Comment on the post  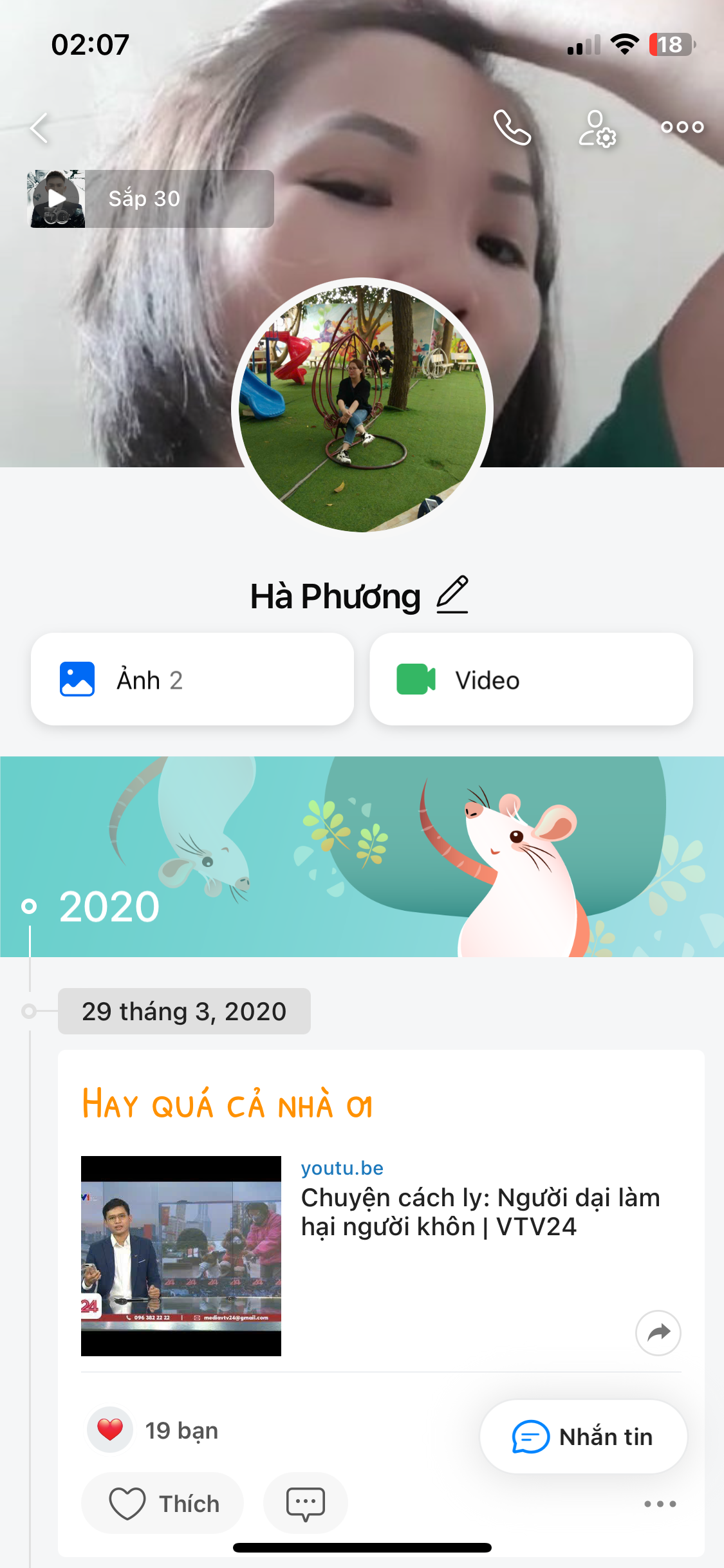point(305,1504)
